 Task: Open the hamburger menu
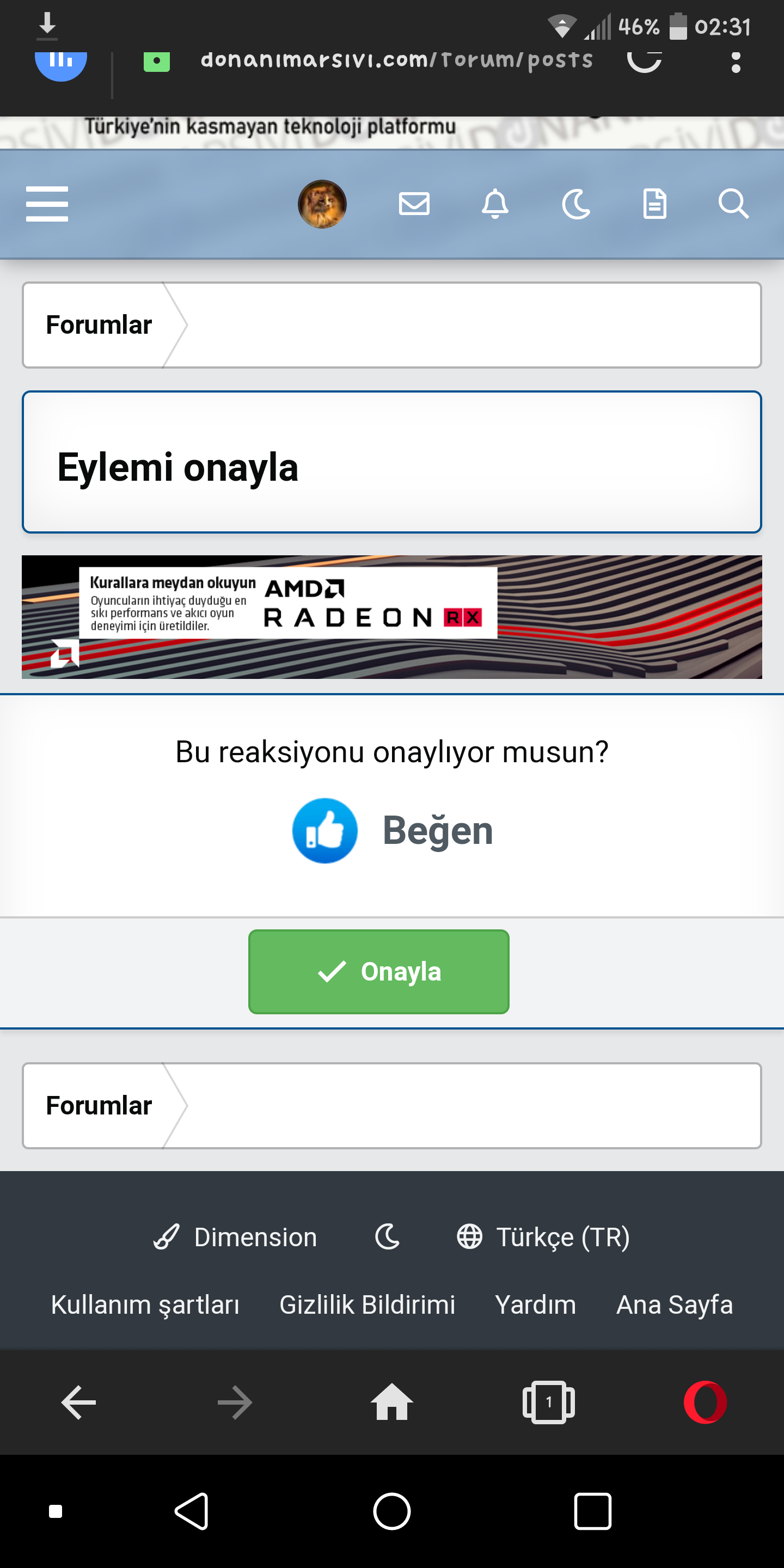[x=47, y=204]
